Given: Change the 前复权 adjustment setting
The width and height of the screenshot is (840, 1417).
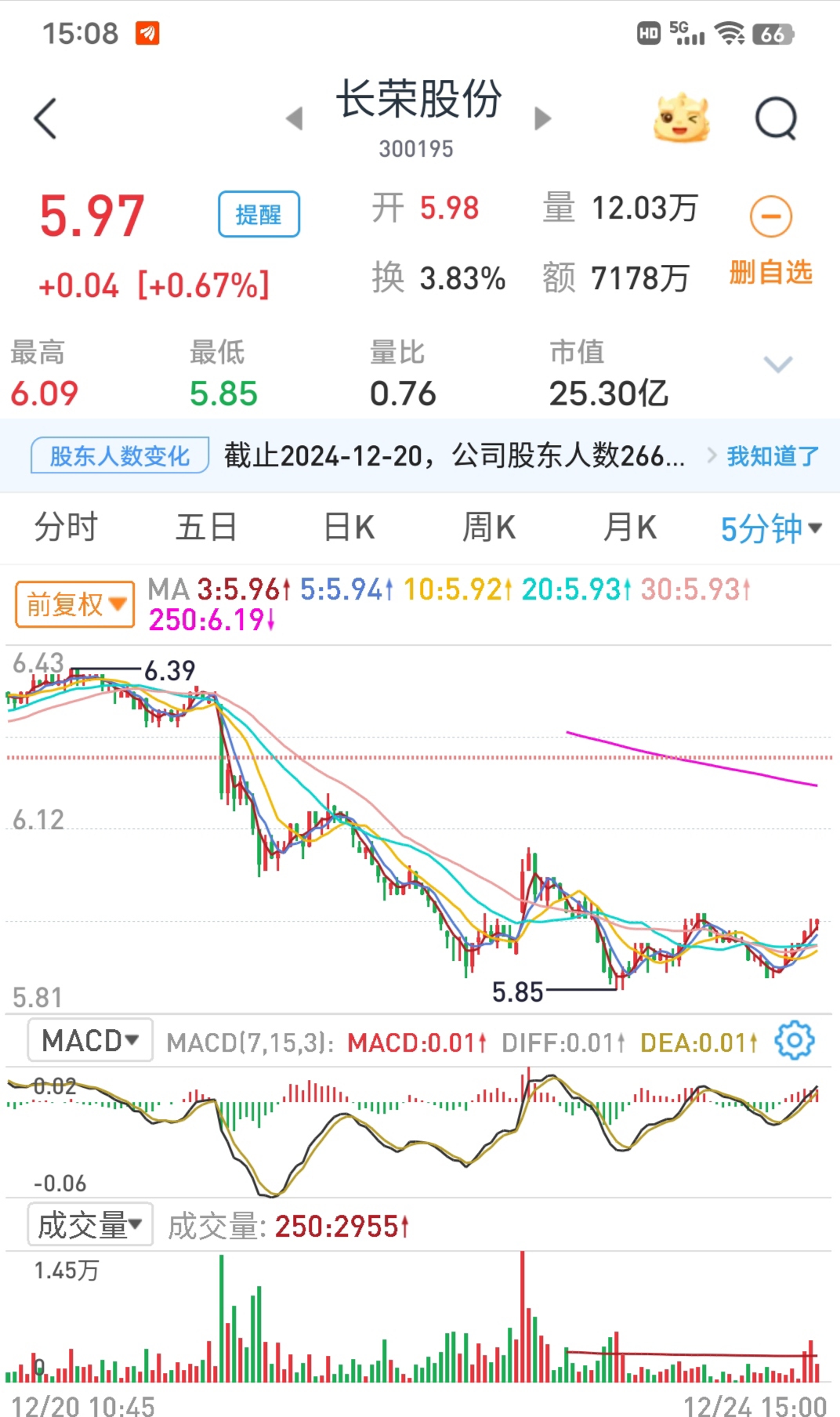Looking at the screenshot, I should (x=74, y=604).
